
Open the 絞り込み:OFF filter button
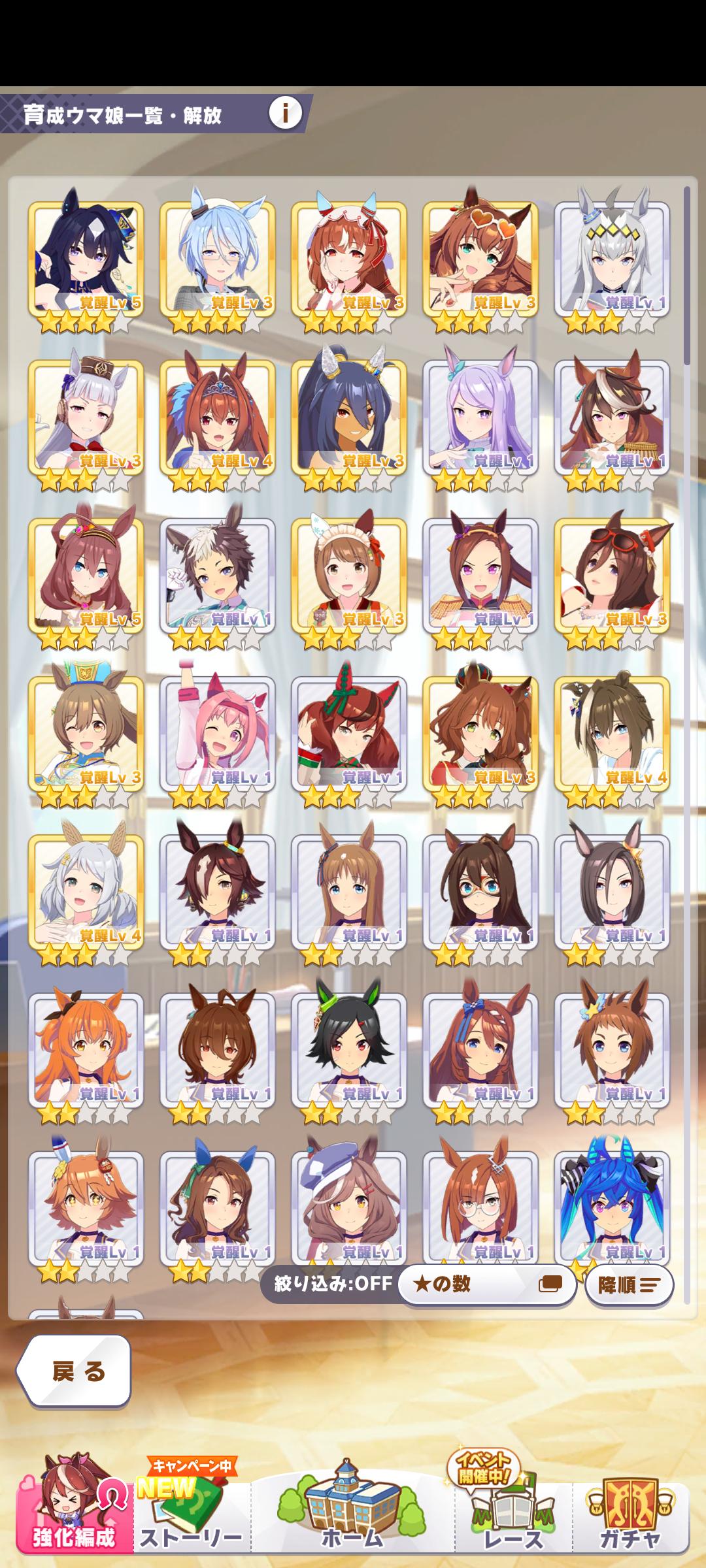(x=332, y=1284)
